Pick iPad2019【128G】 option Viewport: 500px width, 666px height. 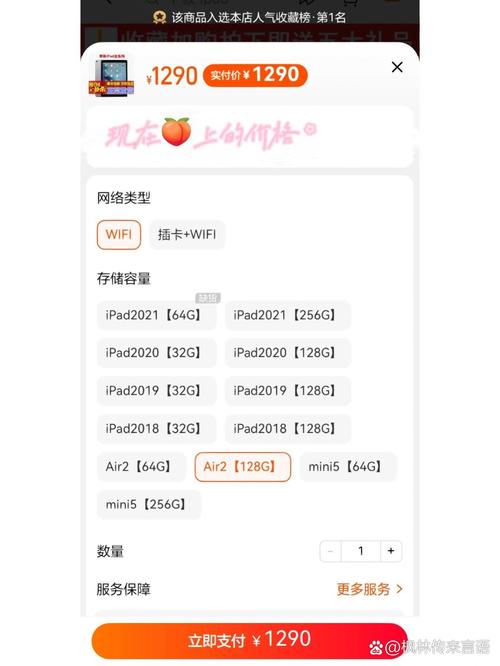tap(288, 391)
